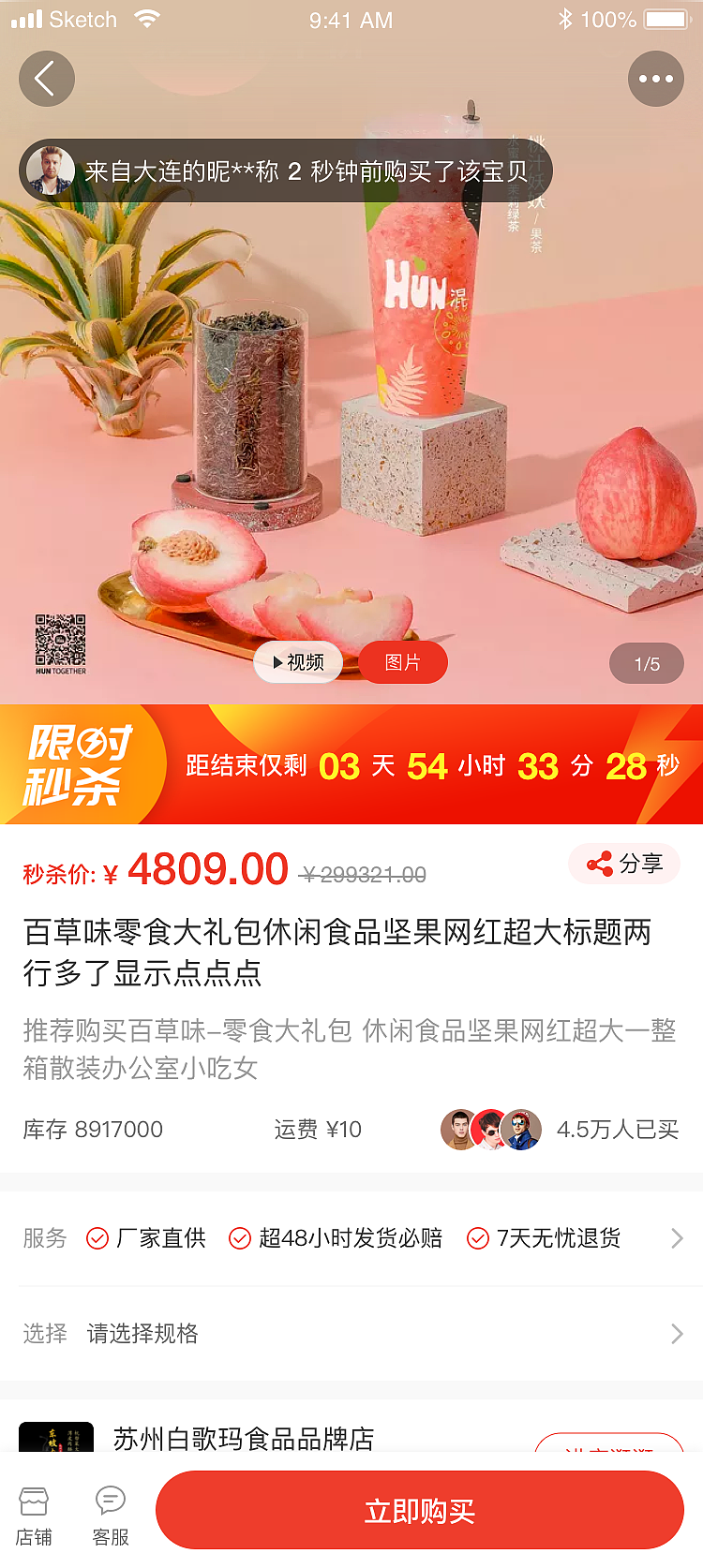Open the 店铺 shop page
This screenshot has height=1568, width=703.
click(x=34, y=1515)
